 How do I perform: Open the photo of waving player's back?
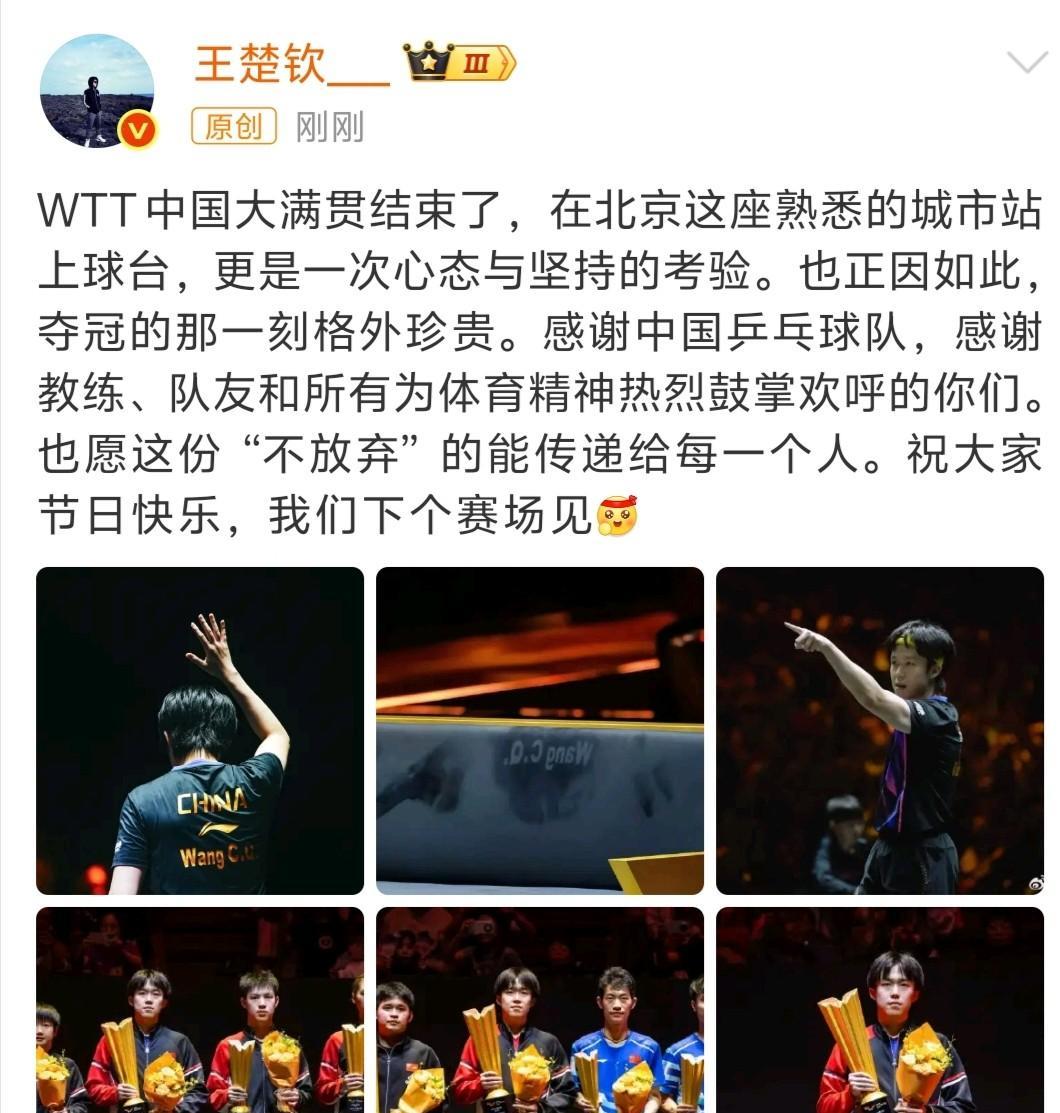[x=200, y=730]
